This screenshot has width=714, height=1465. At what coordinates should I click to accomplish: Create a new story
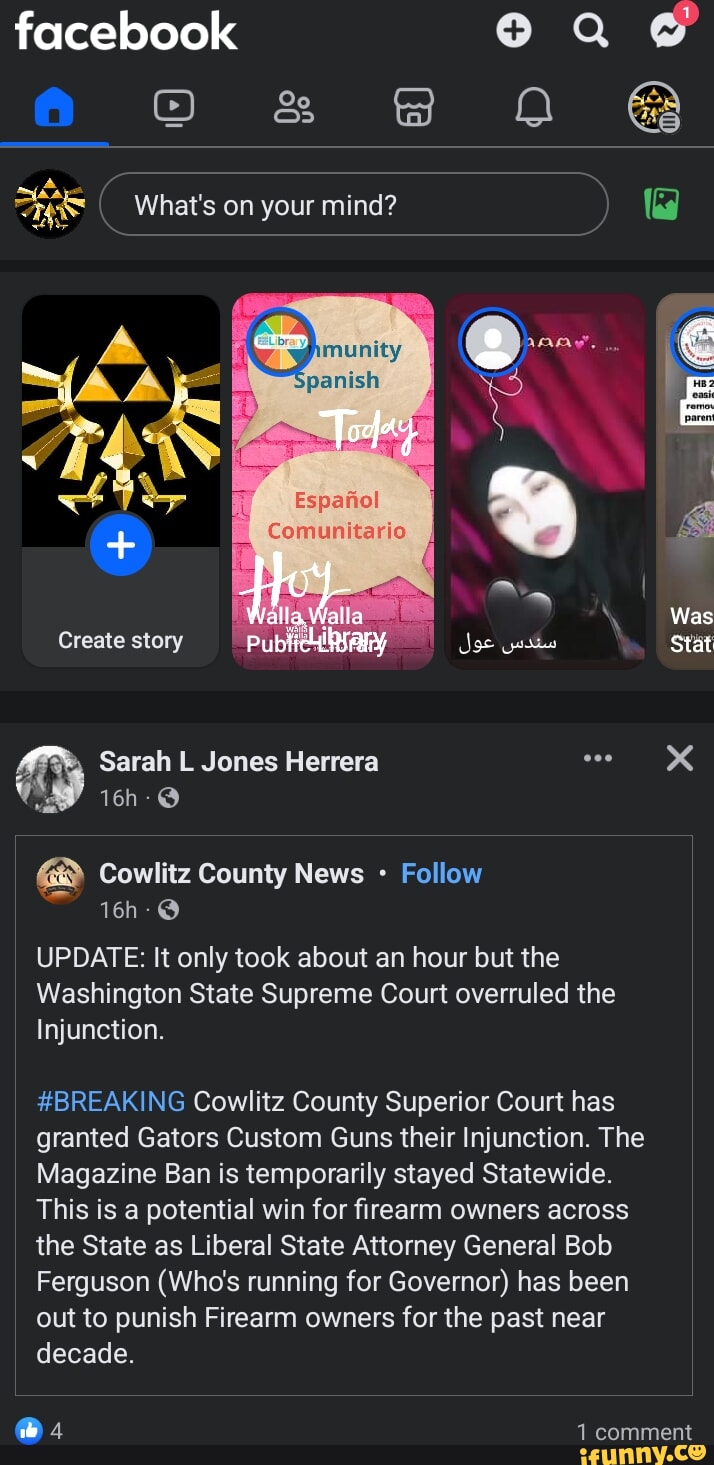click(x=120, y=546)
